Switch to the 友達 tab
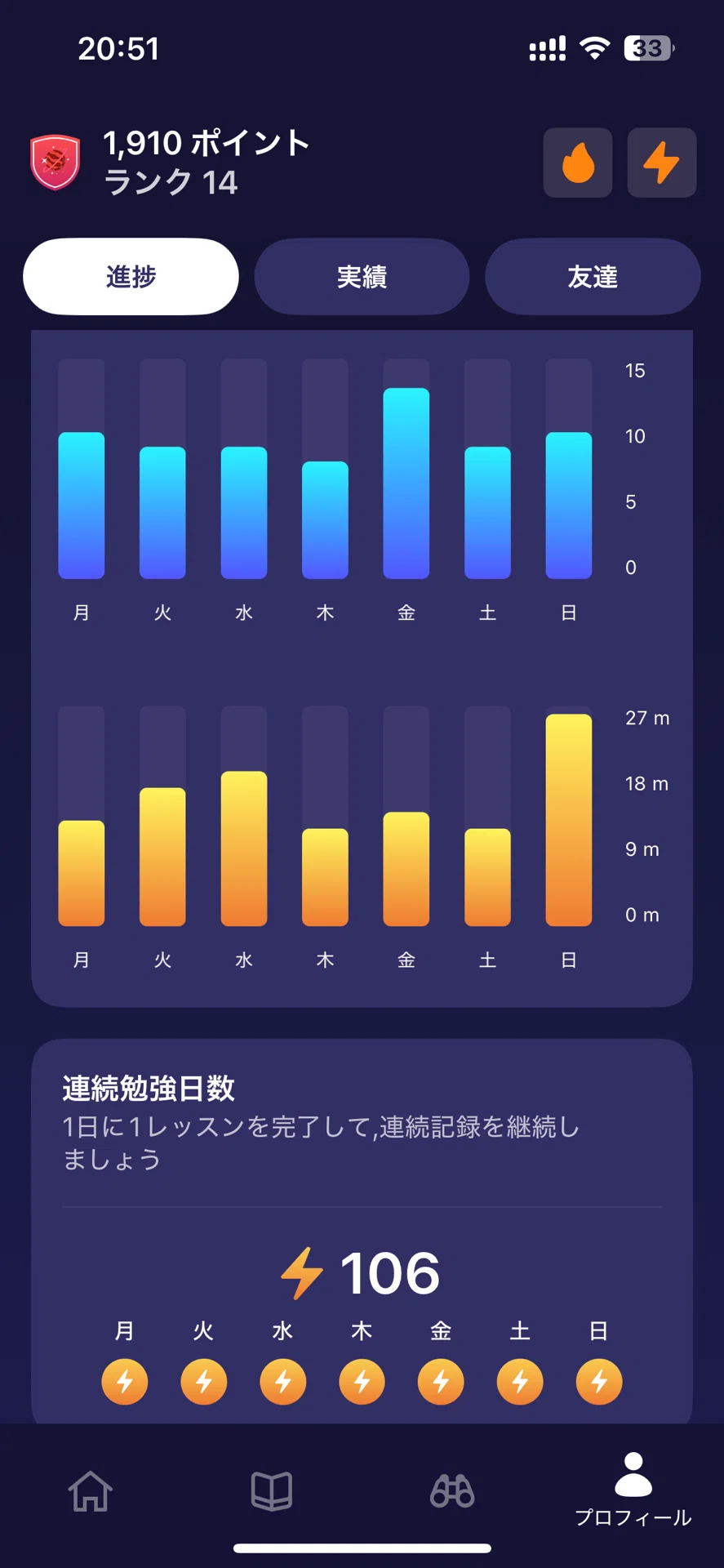This screenshot has width=724, height=1568. (x=593, y=277)
